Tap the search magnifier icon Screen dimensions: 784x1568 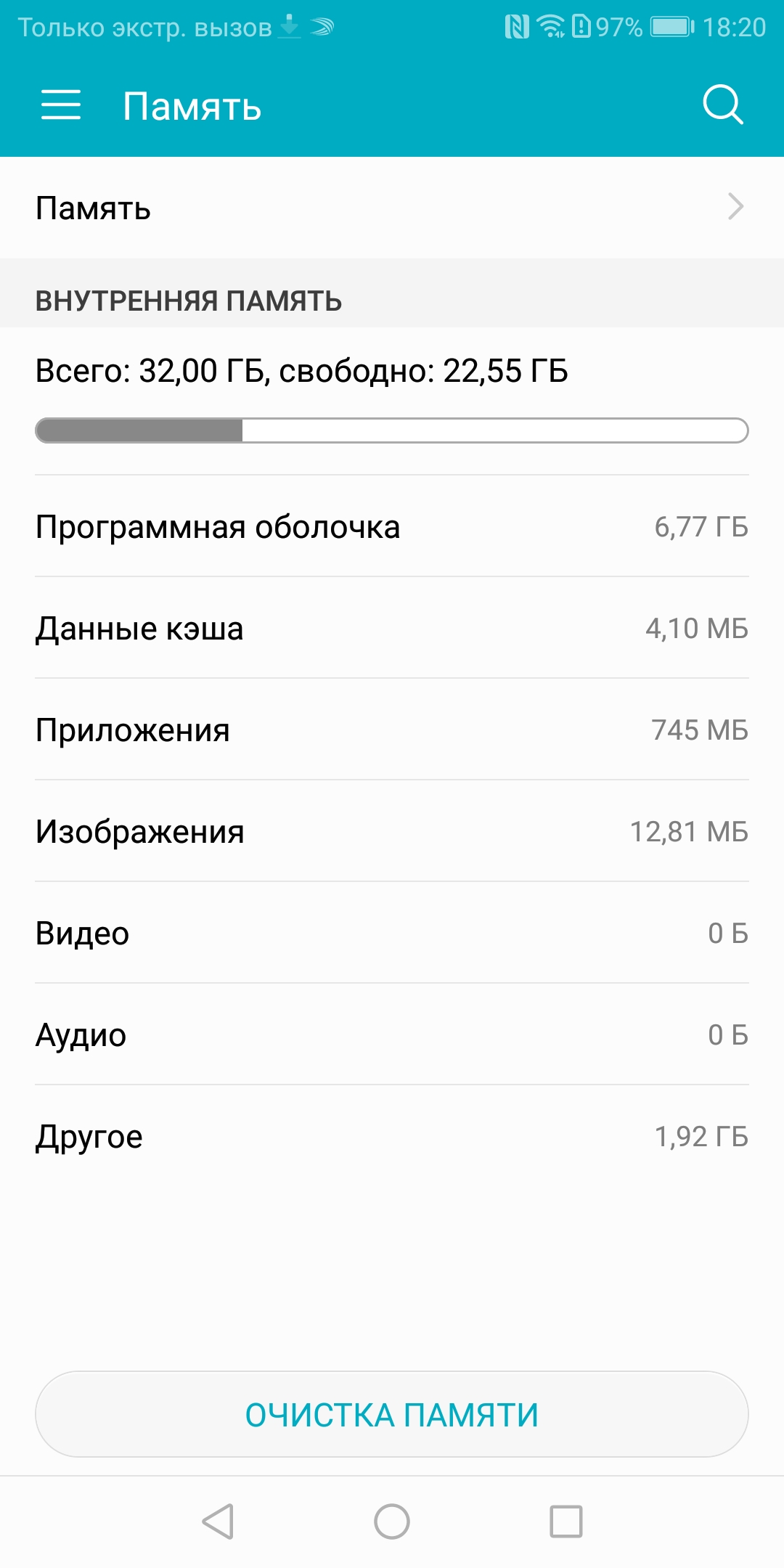(x=722, y=105)
